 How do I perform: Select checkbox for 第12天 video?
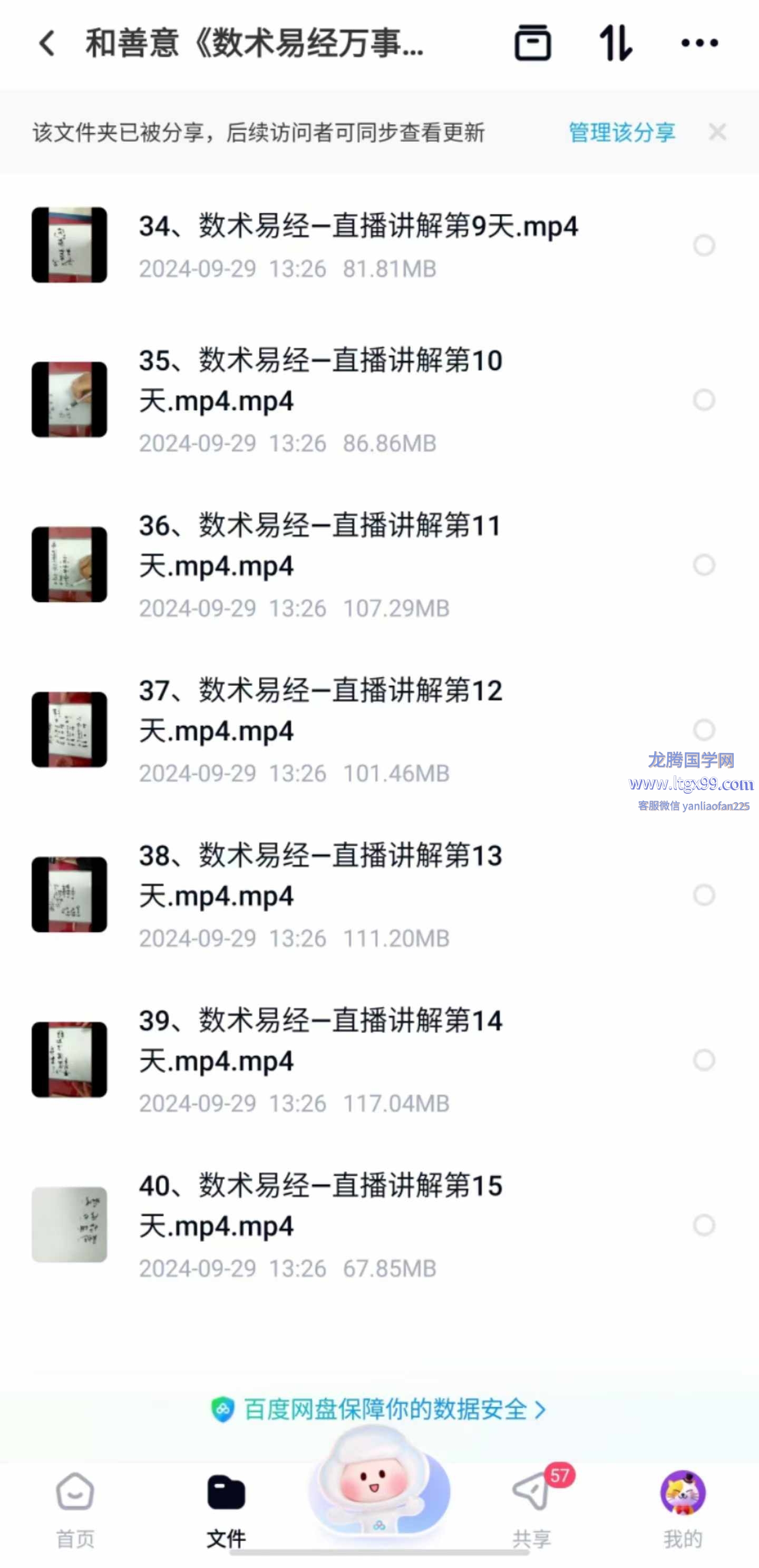tap(704, 729)
